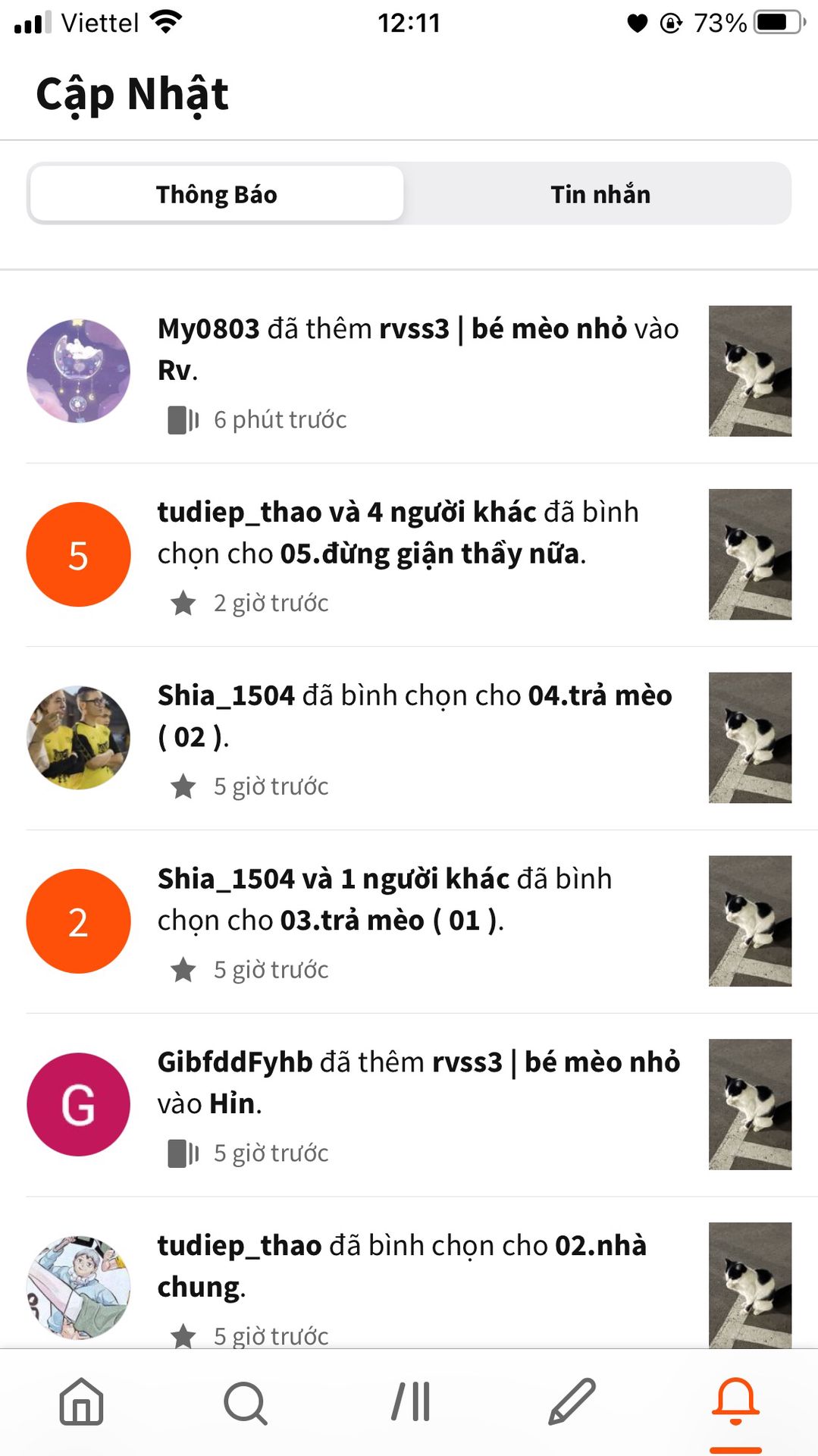Image resolution: width=818 pixels, height=1456 pixels.
Task: Open the Search tab
Action: coord(246,1402)
